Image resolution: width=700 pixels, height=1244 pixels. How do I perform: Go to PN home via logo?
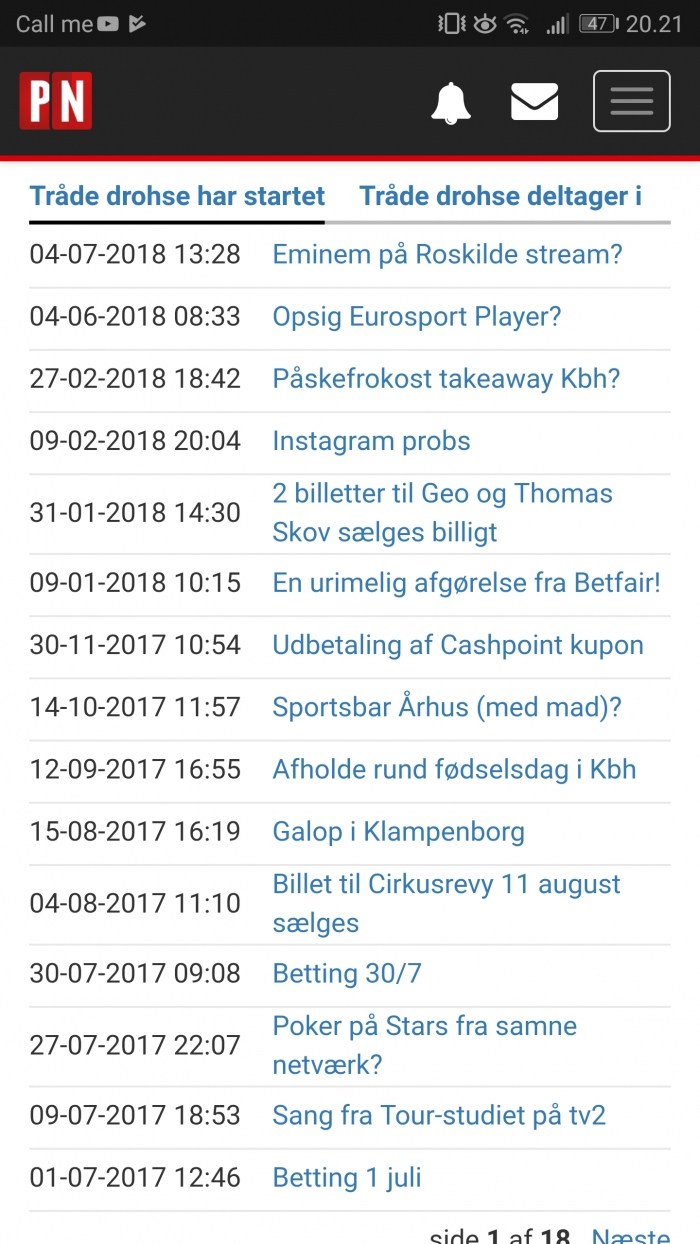click(56, 101)
